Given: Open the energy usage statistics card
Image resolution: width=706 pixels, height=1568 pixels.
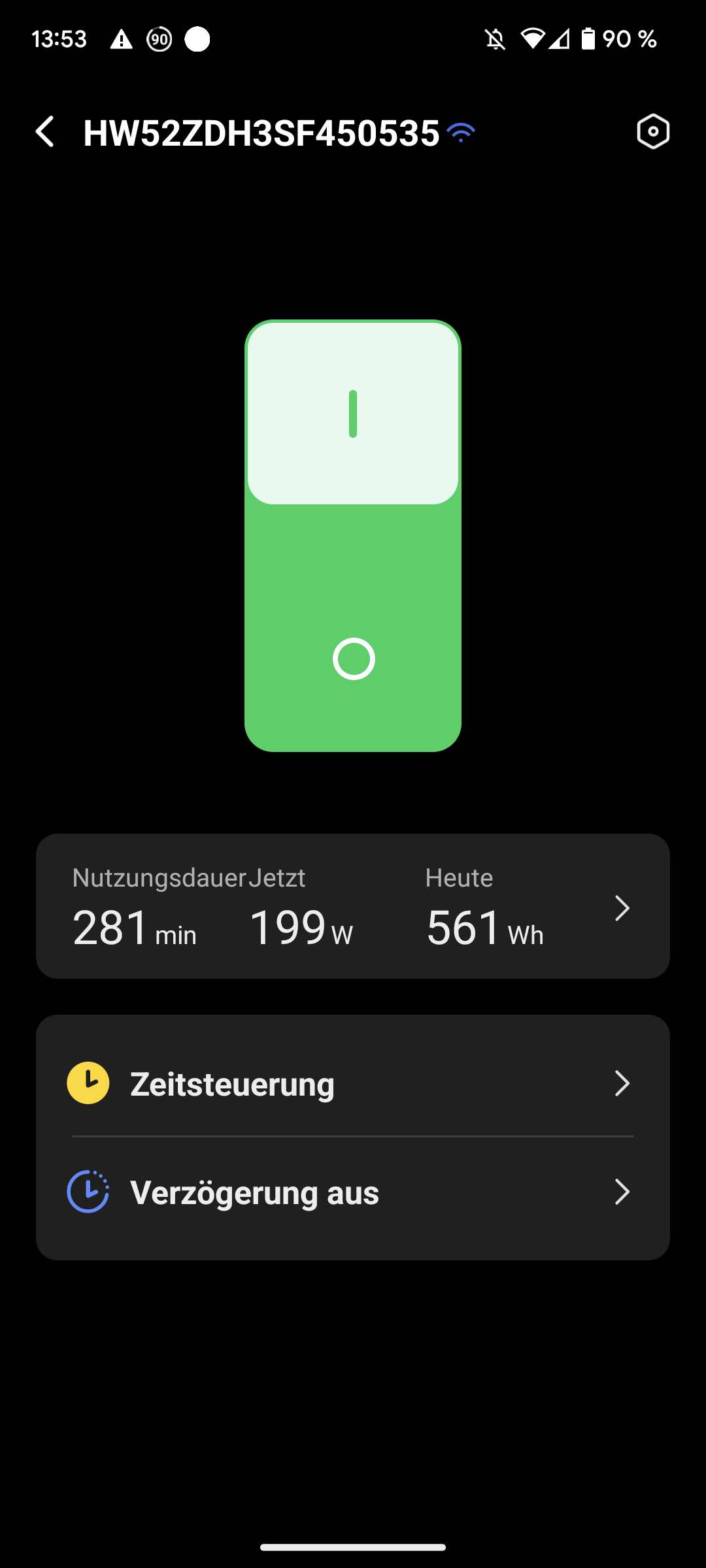Looking at the screenshot, I should (353, 906).
